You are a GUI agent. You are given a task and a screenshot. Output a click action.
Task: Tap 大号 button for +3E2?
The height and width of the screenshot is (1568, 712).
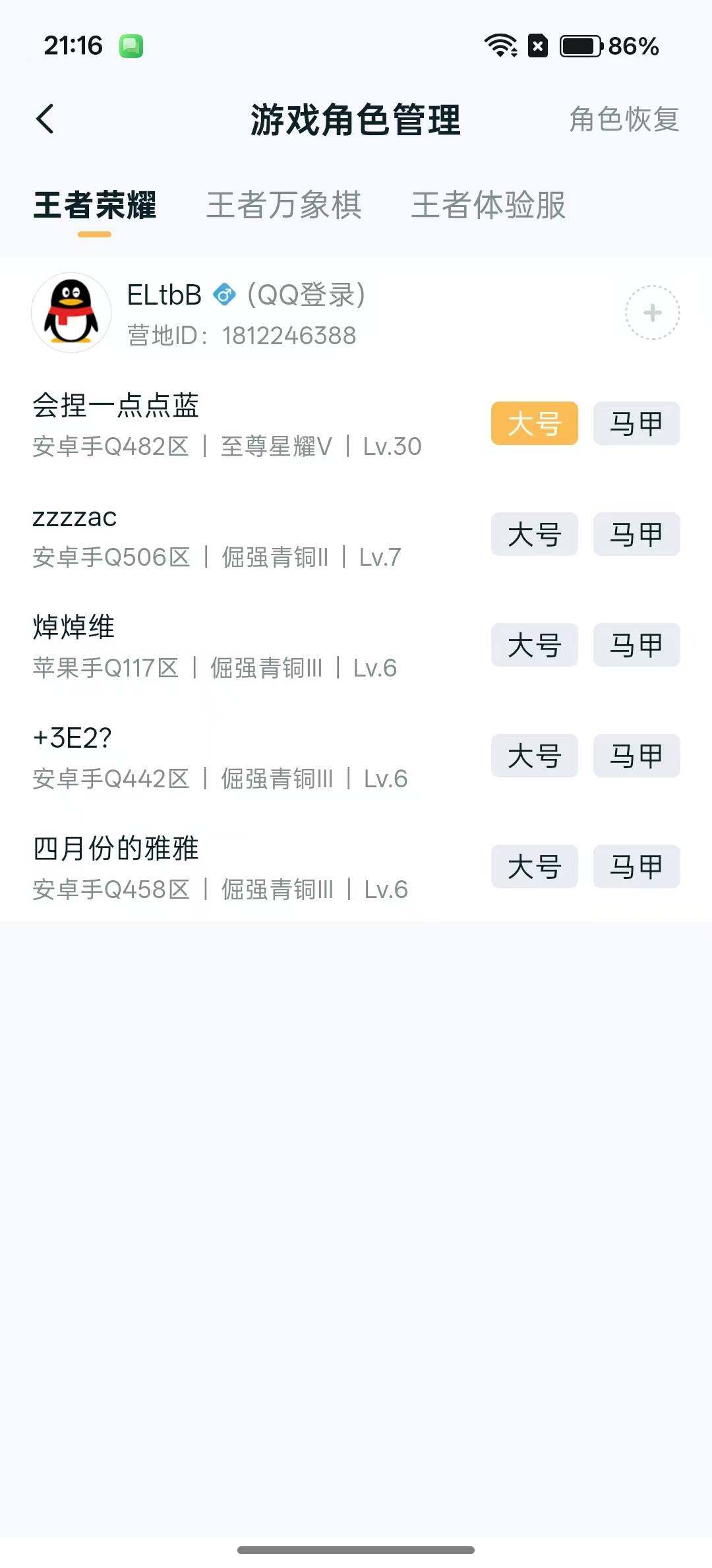coord(534,756)
